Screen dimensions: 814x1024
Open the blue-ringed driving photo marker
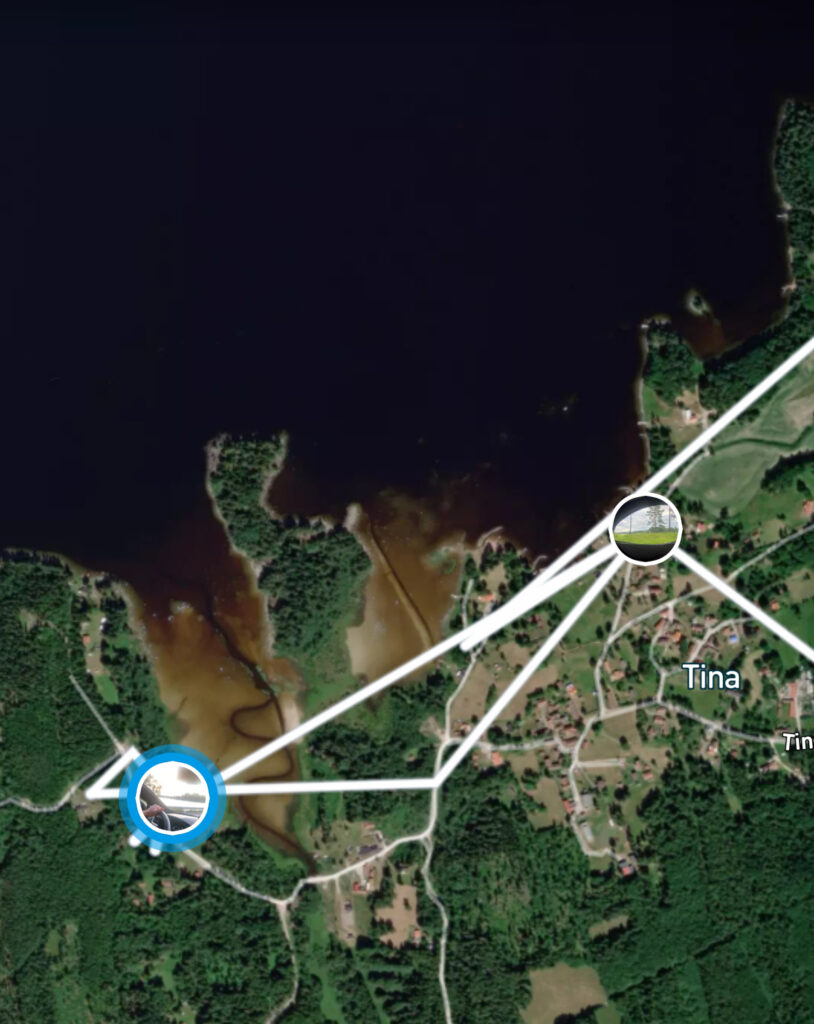pyautogui.click(x=173, y=797)
